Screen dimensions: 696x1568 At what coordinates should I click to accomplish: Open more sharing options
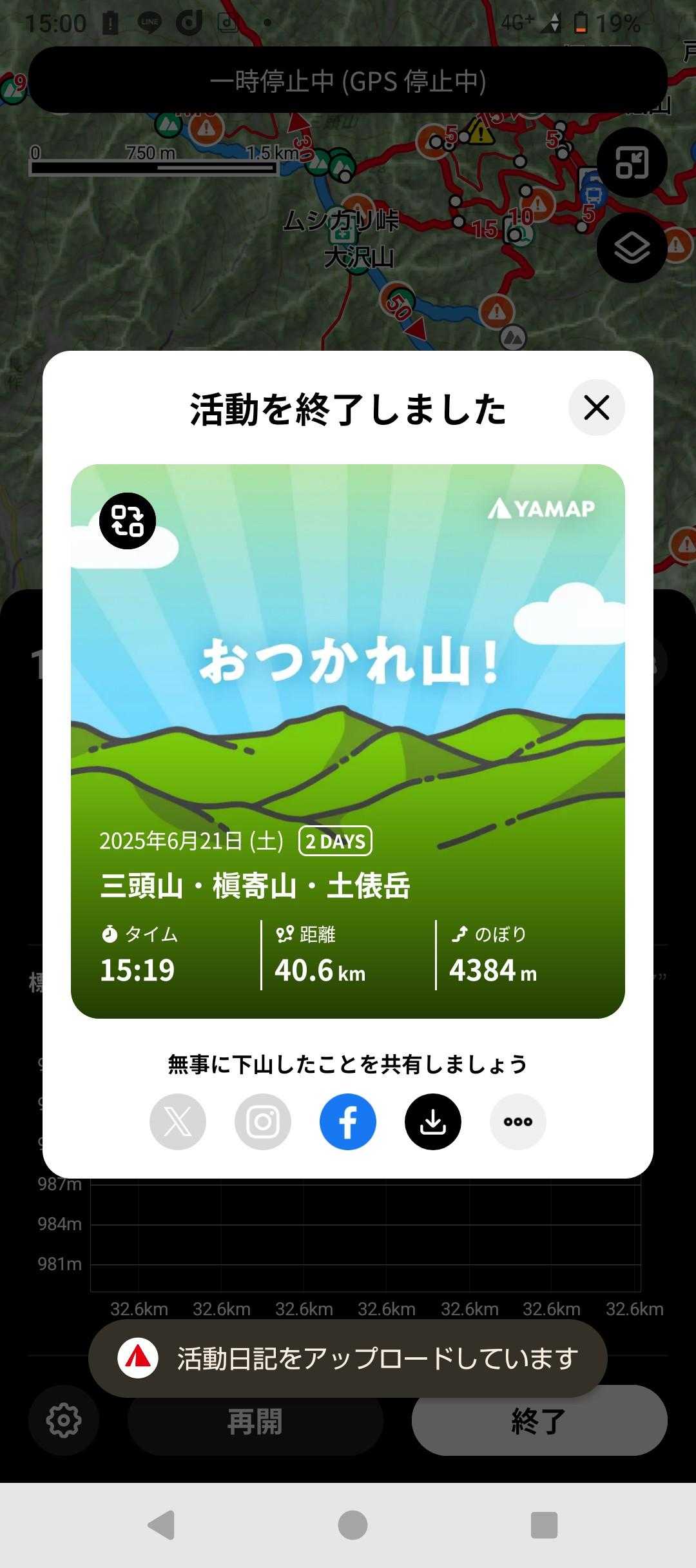point(518,1122)
